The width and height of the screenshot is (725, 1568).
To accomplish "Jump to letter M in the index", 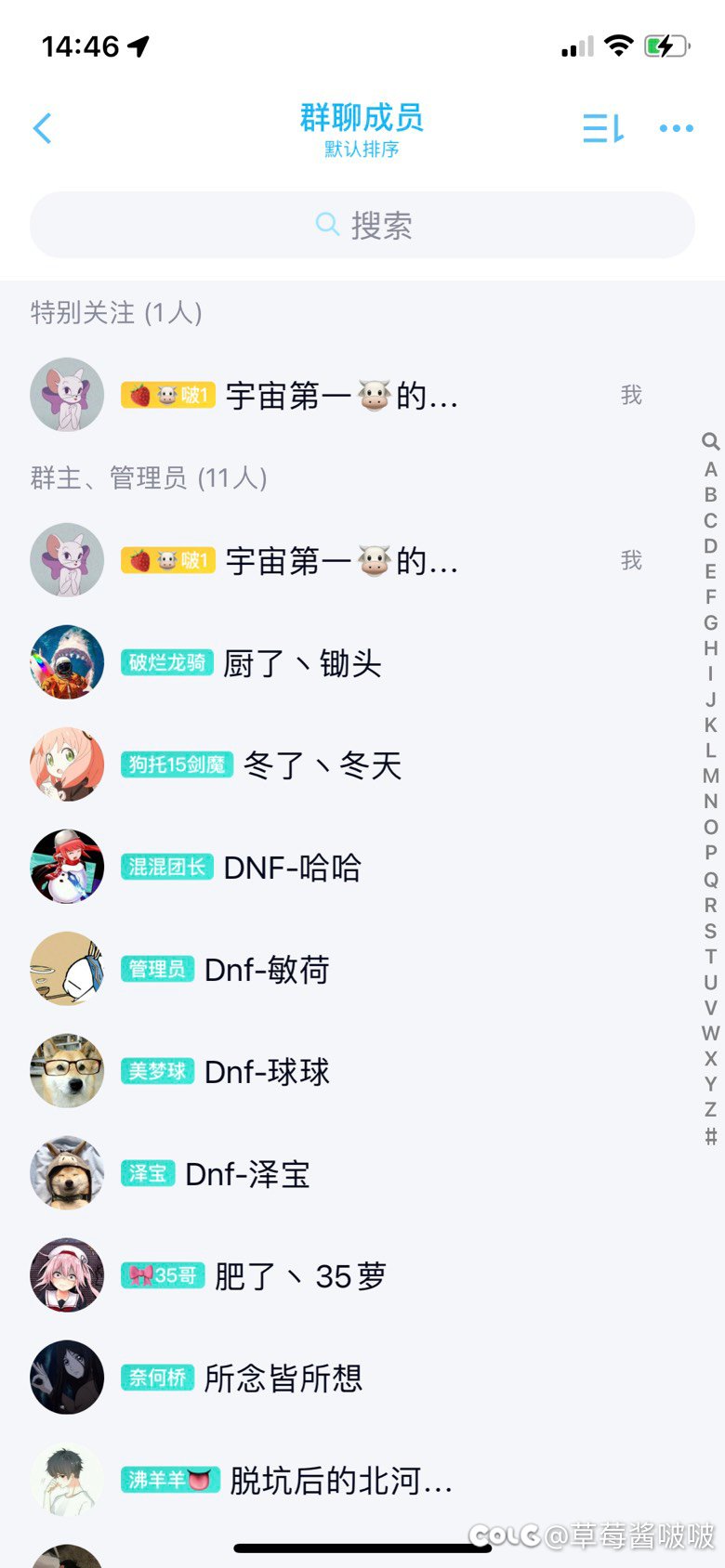I will click(x=711, y=776).
